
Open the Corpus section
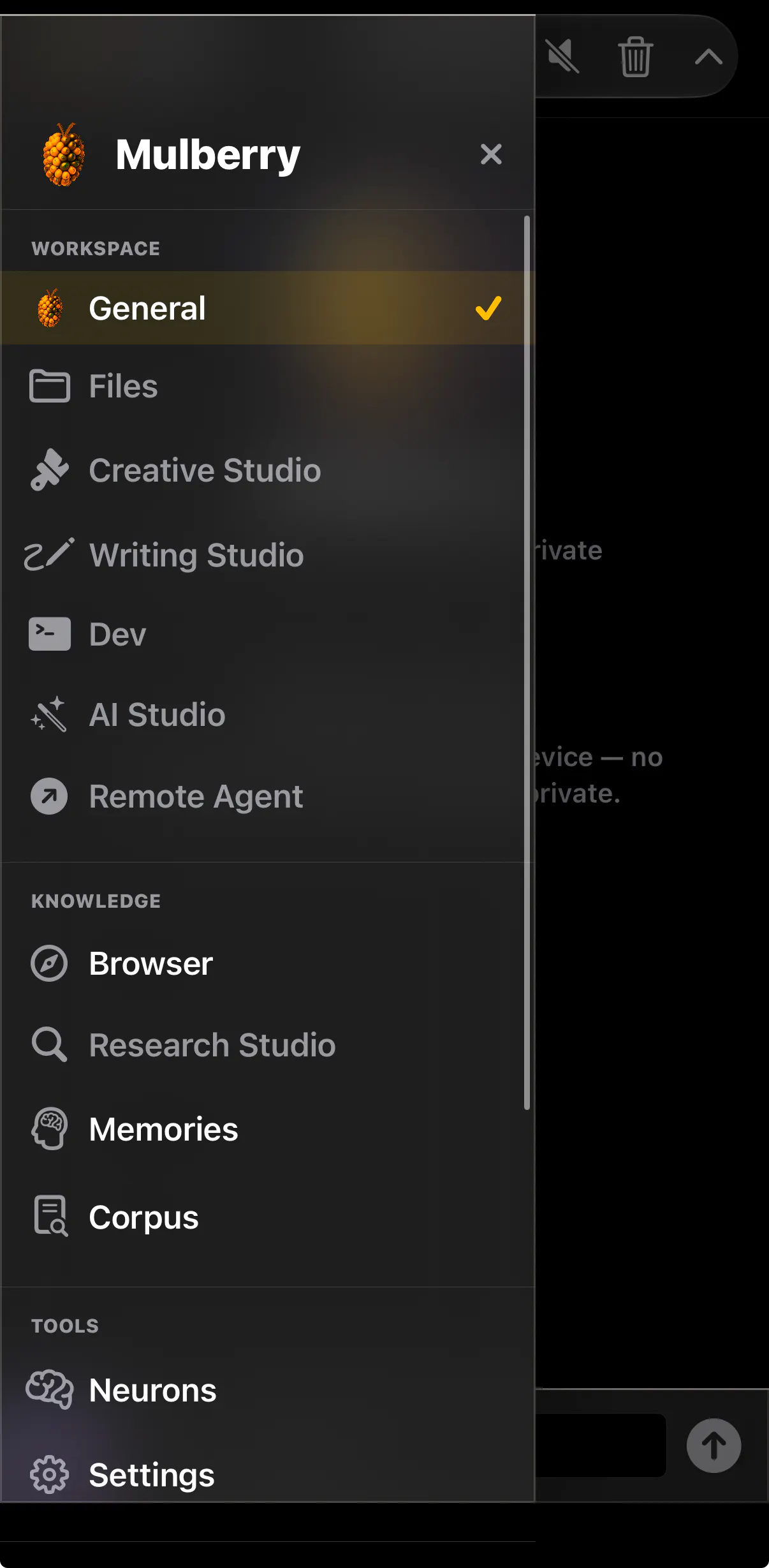tap(267, 1217)
